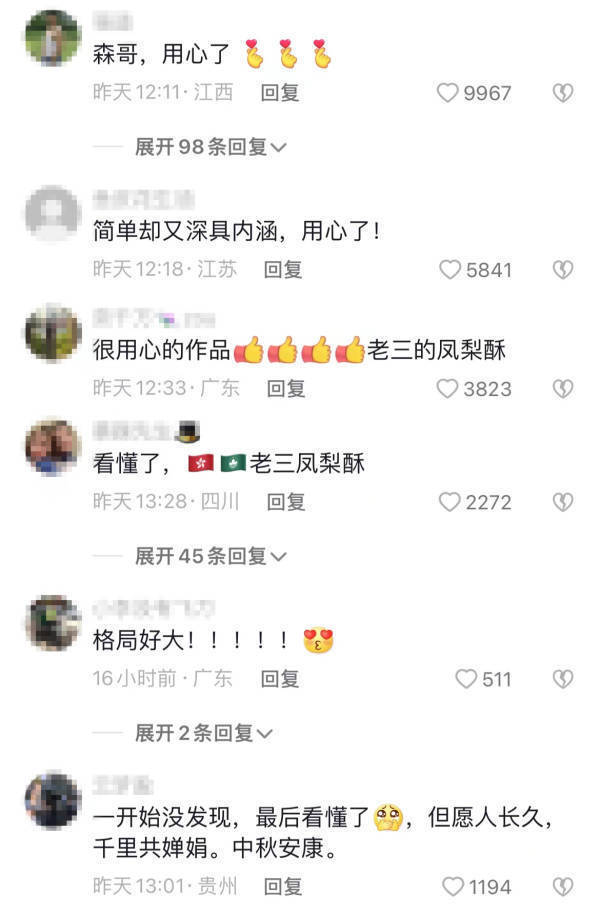This screenshot has height=915, width=600.
Task: Like the comment ending "中秋安康"
Action: pyautogui.click(x=452, y=886)
